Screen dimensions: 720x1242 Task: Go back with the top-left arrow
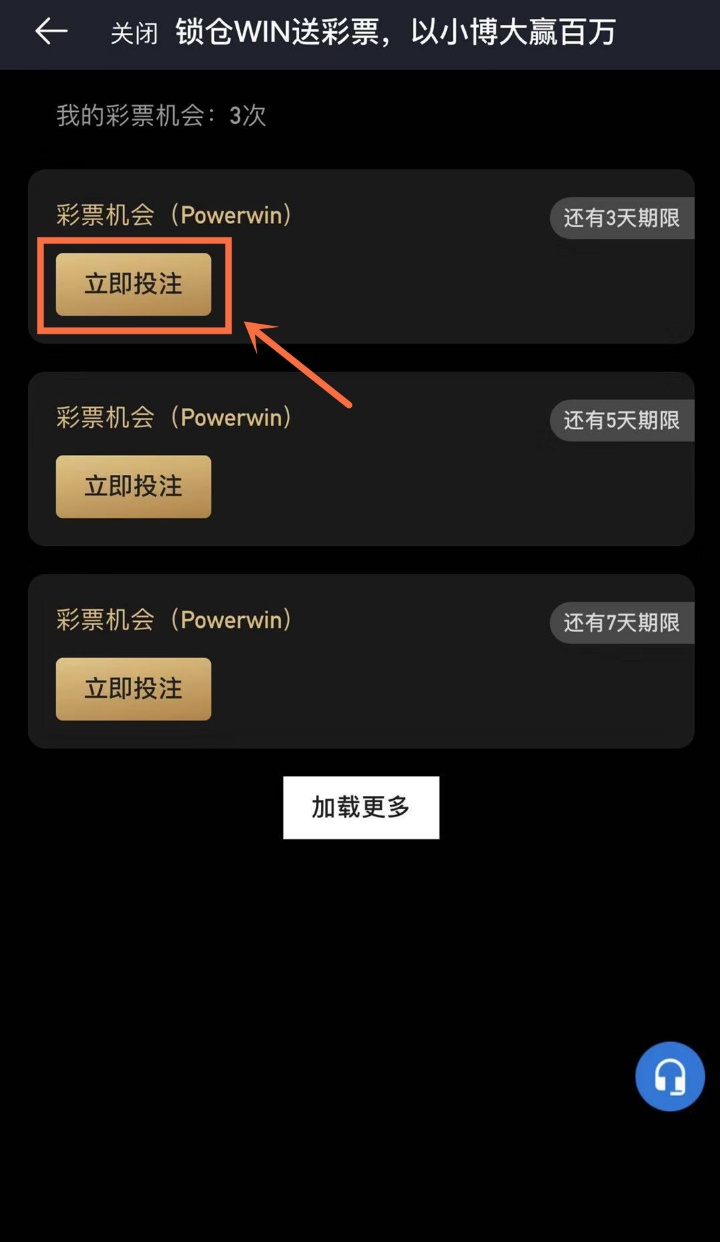[51, 32]
